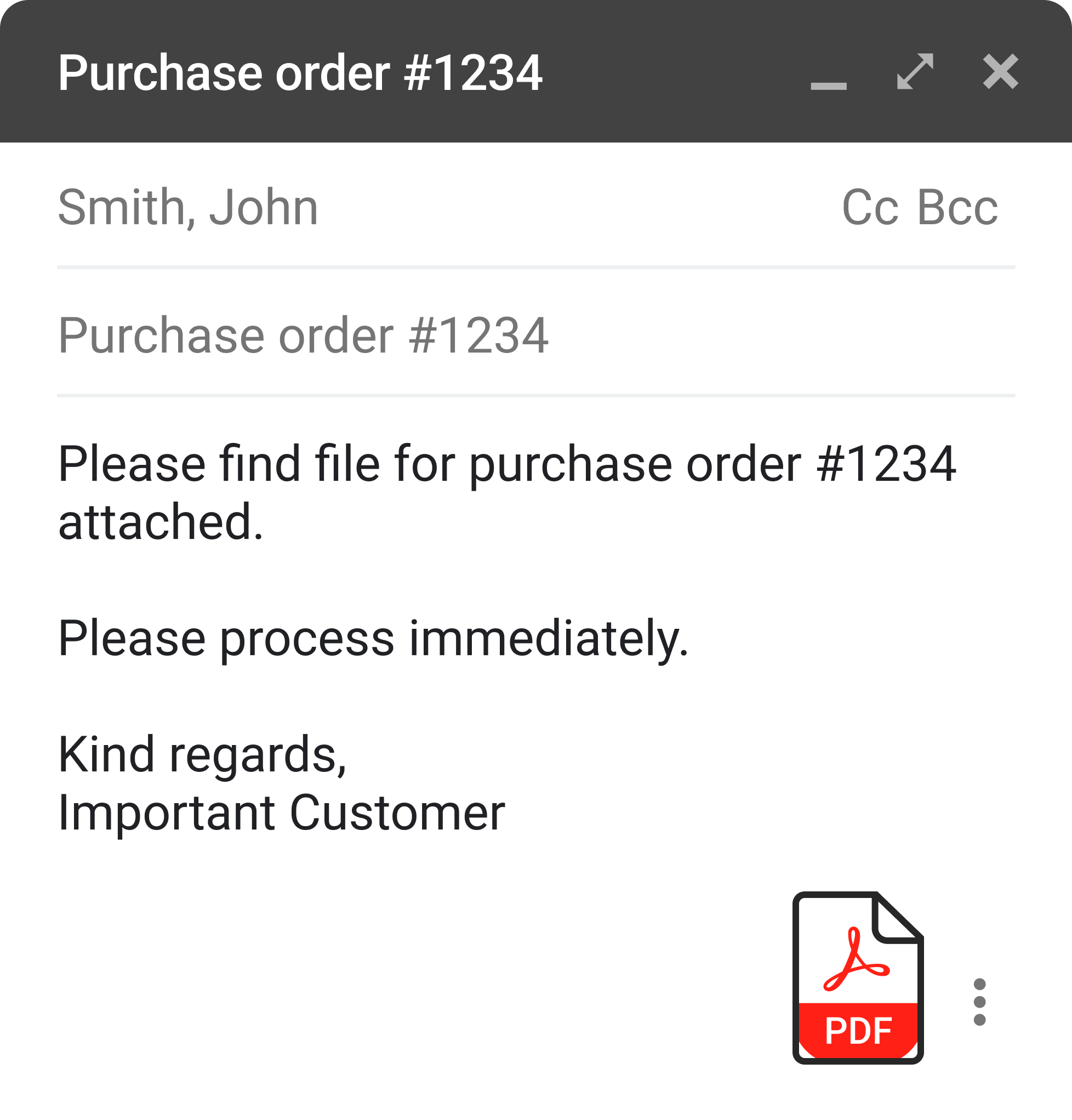
Task: Close the Purchase order #1234 draft
Action: 1000,72
